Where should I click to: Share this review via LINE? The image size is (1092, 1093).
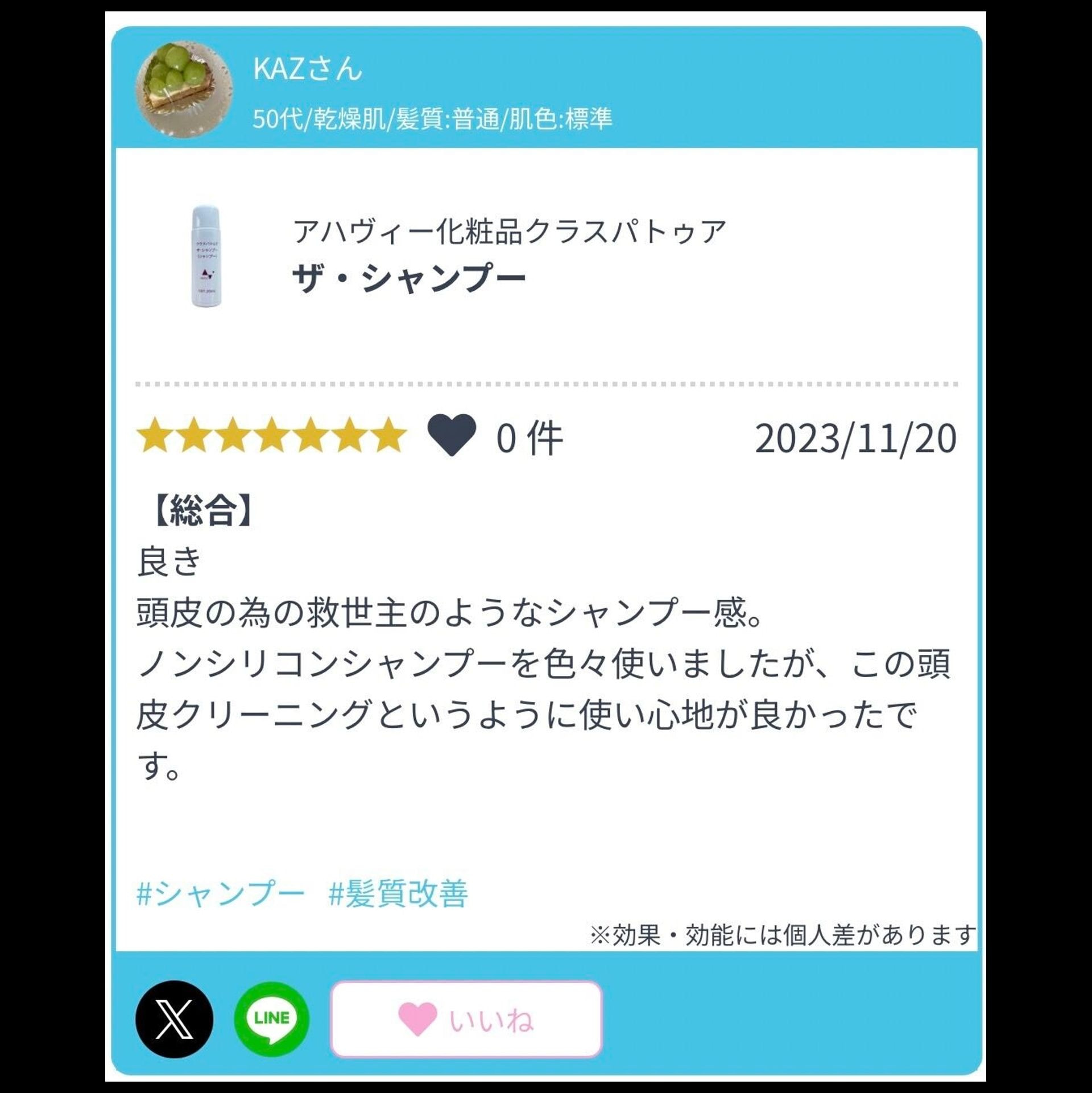(271, 1019)
